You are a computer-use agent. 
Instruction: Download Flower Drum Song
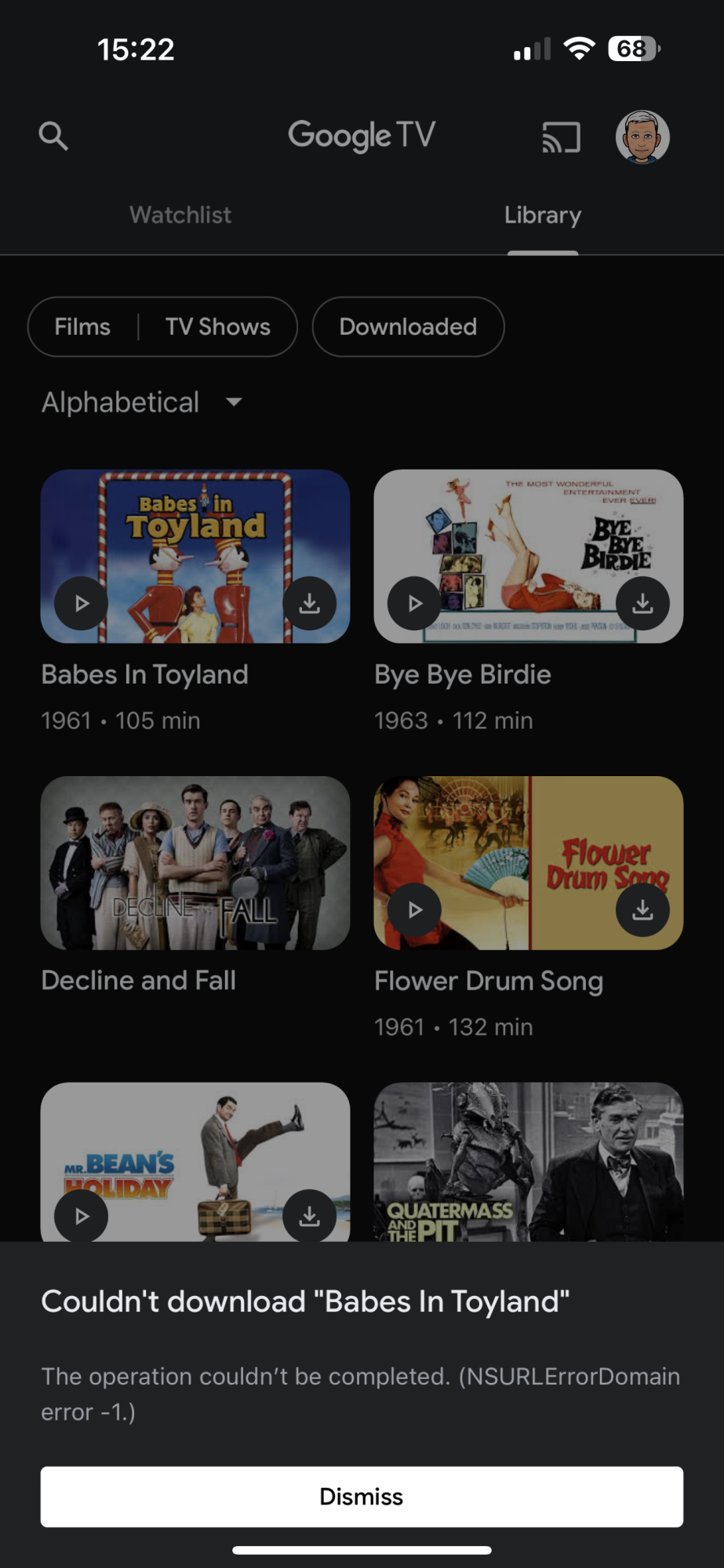click(x=643, y=910)
